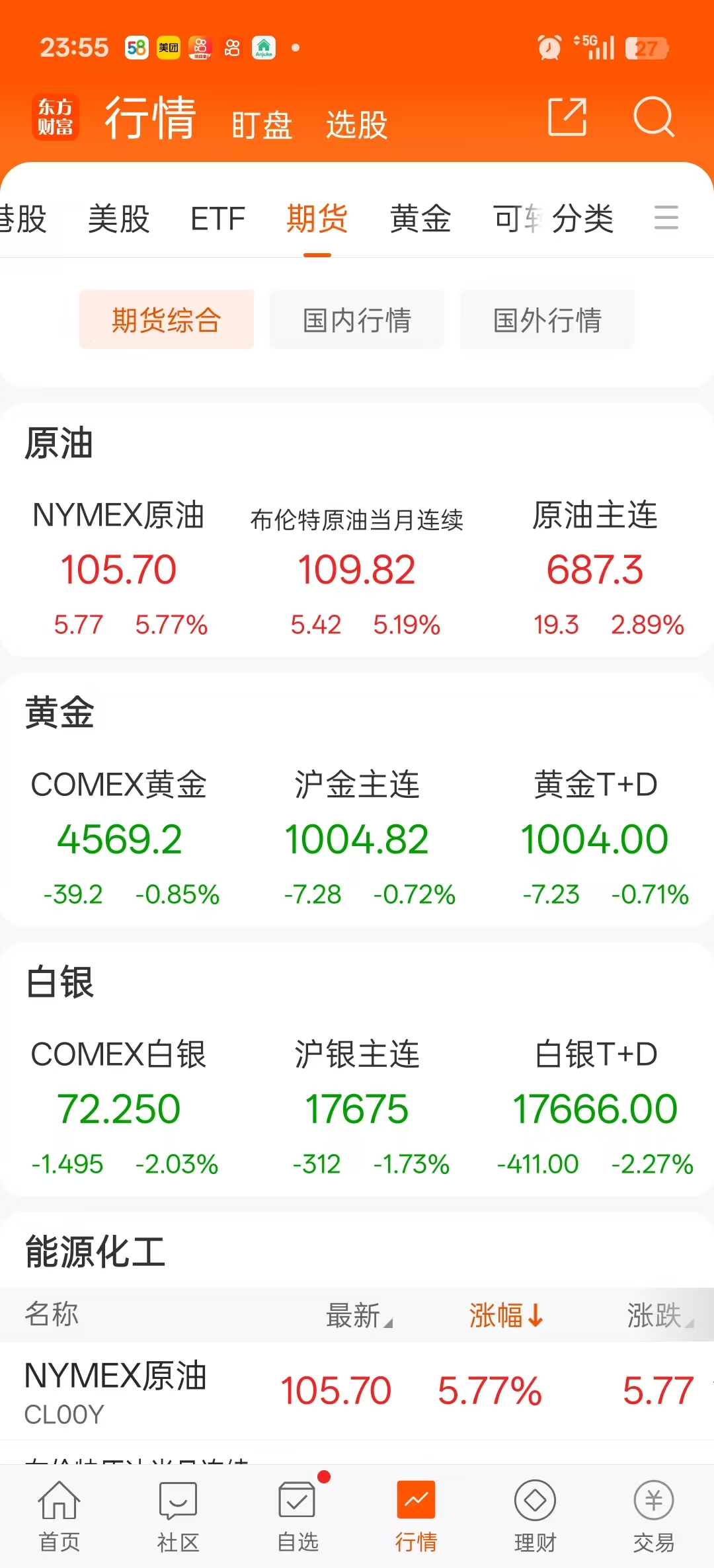Viewport: 714px width, 1568px height.
Task: Open the NYMEX原油 CL00Y list row
Action: point(357,1391)
